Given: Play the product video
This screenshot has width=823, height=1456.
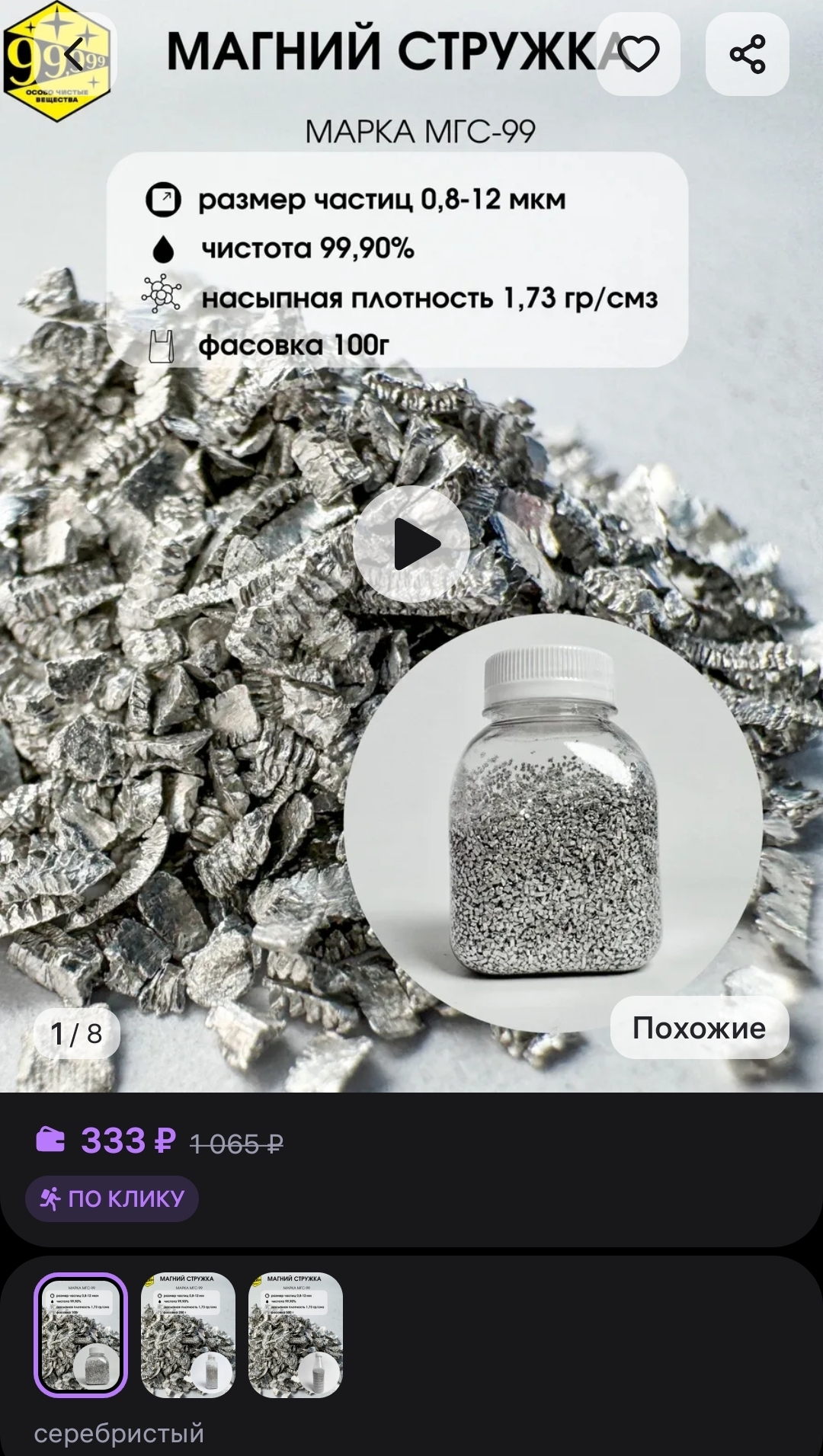Looking at the screenshot, I should (x=411, y=544).
